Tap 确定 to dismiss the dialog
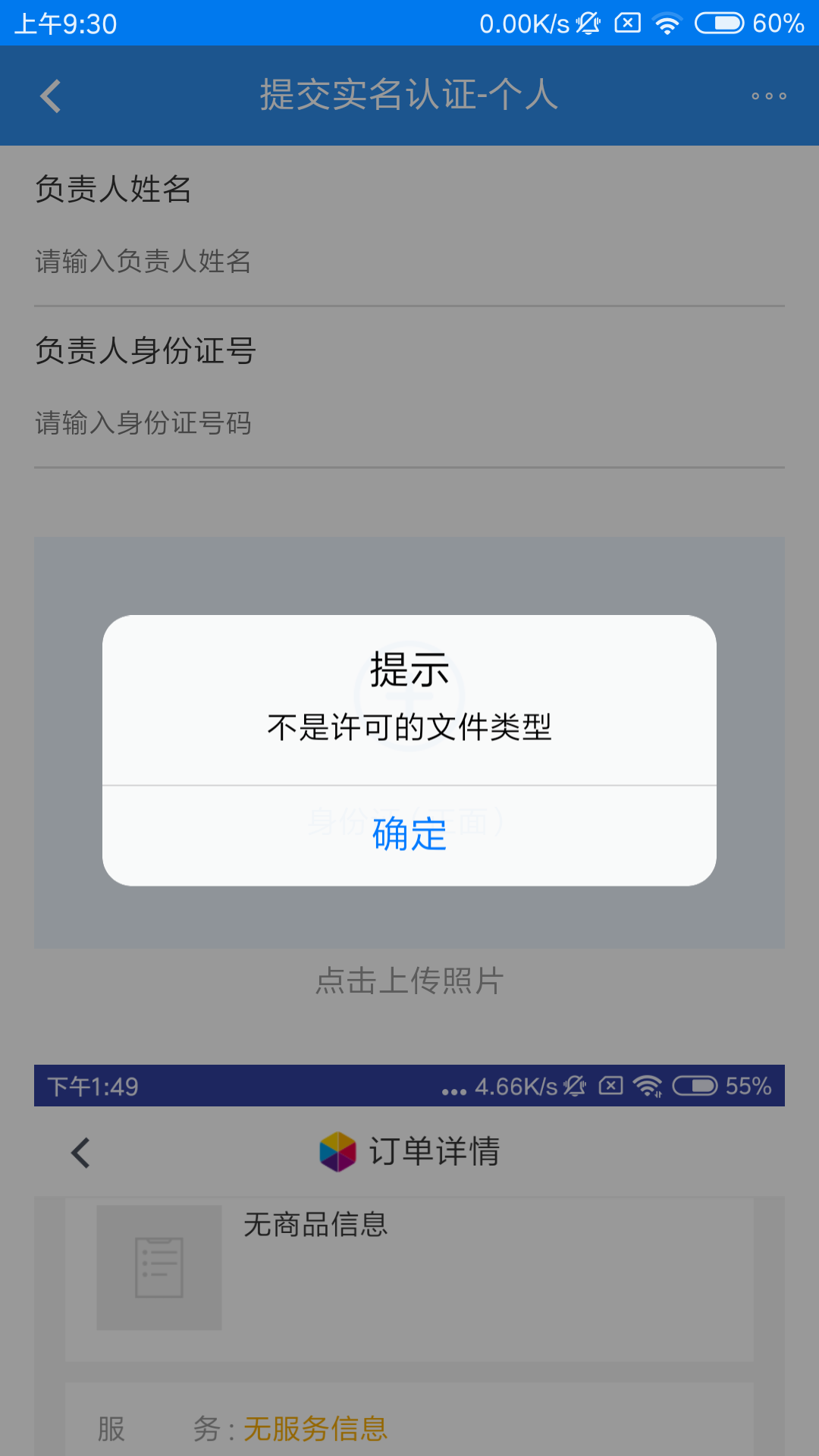819x1456 pixels. point(409,834)
